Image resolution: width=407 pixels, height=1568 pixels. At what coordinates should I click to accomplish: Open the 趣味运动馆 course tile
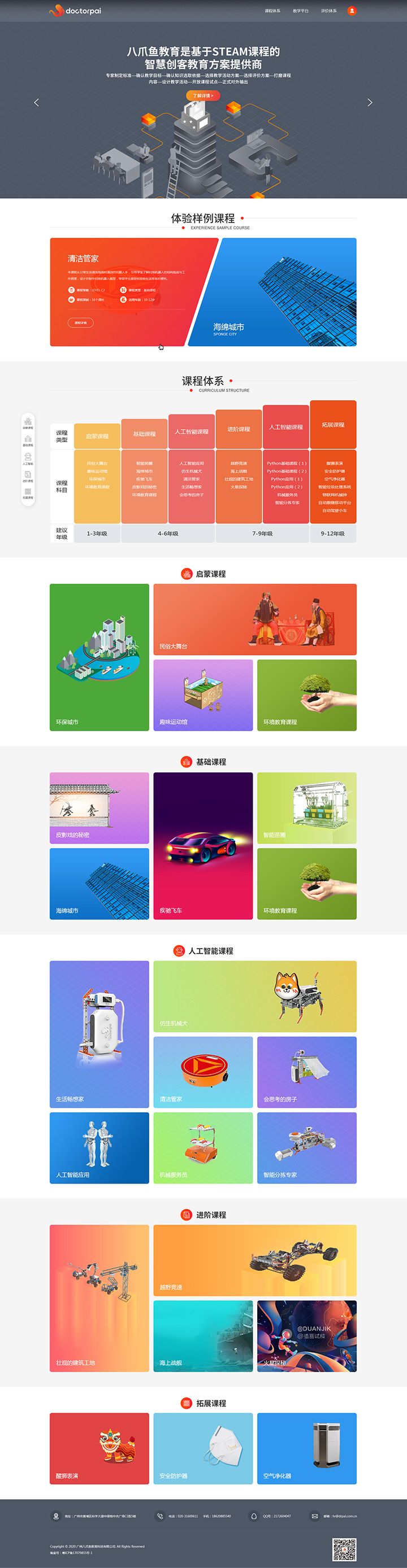203,695
